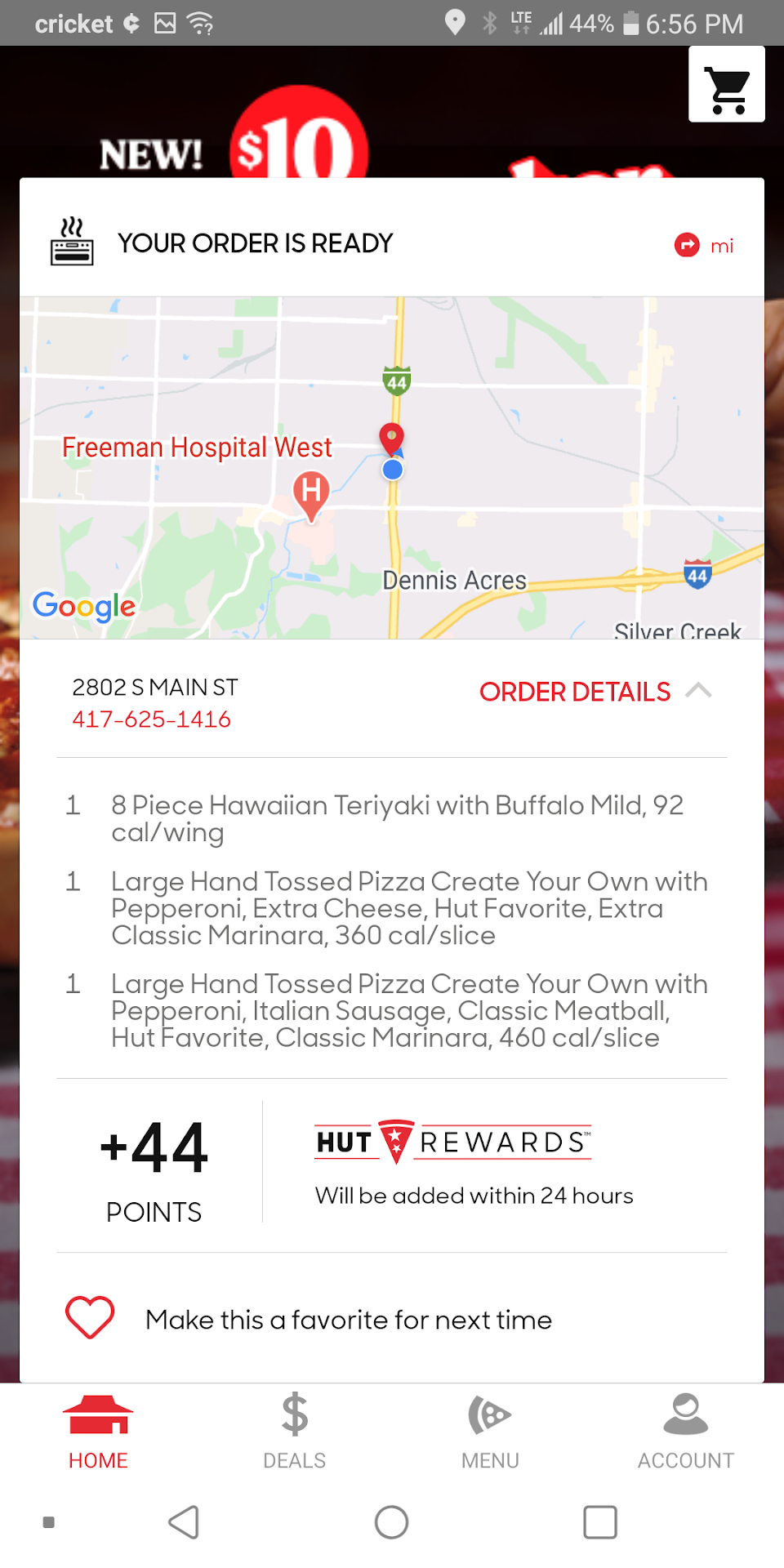Go back using system back button
This screenshot has width=784, height=1568.
click(185, 1522)
